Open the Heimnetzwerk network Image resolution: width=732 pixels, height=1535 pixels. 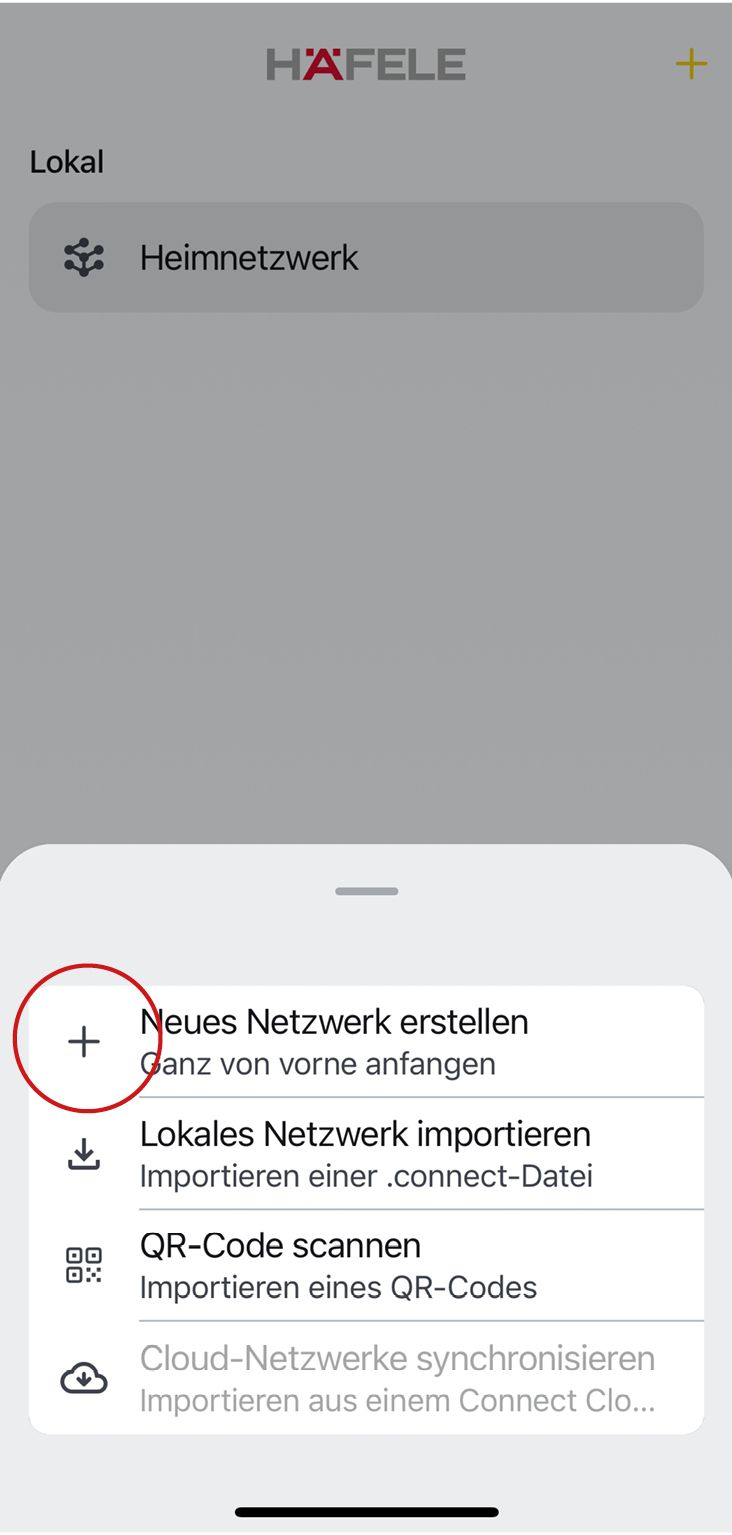(366, 258)
